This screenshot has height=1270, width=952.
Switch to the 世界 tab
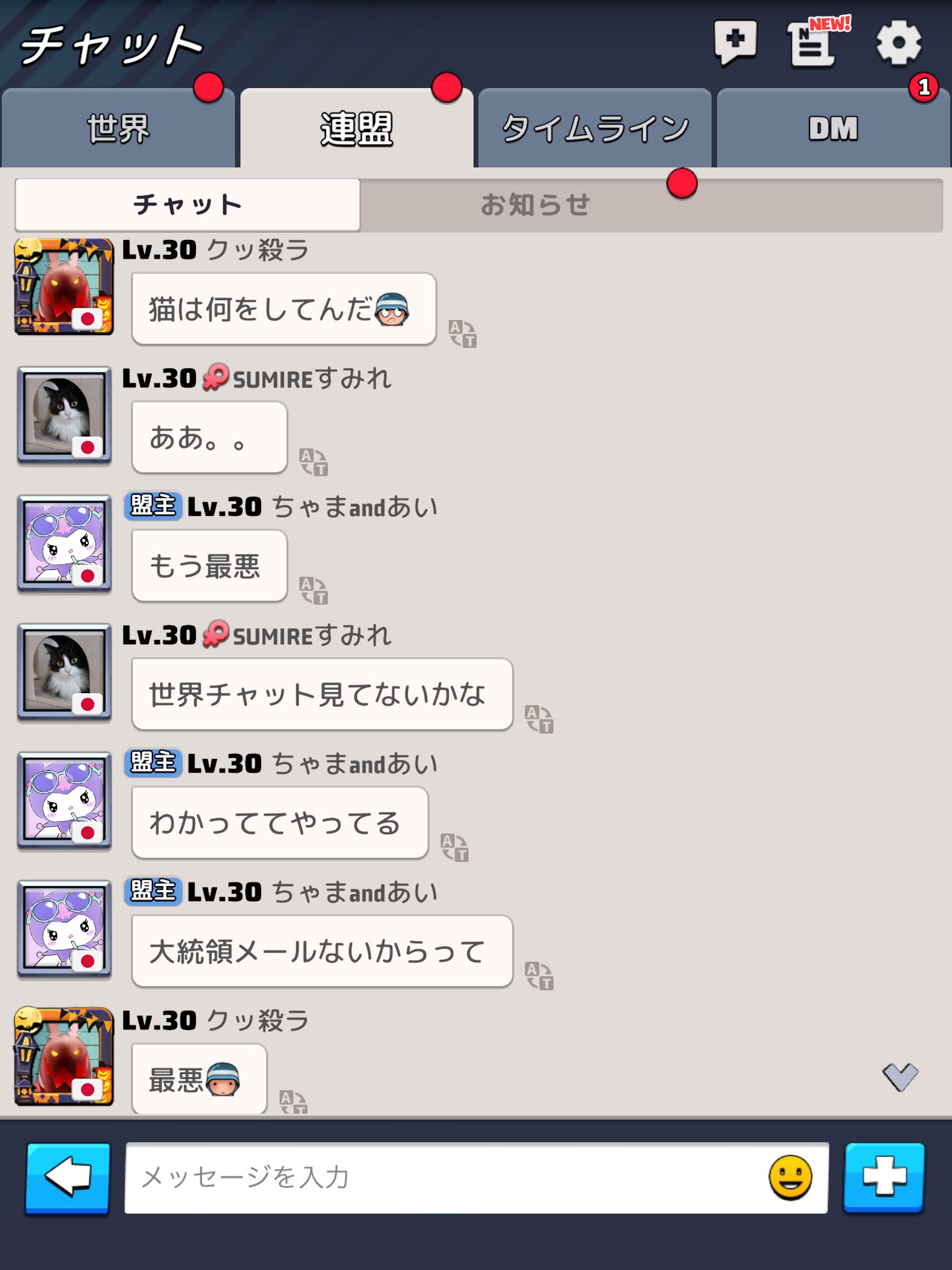click(118, 129)
